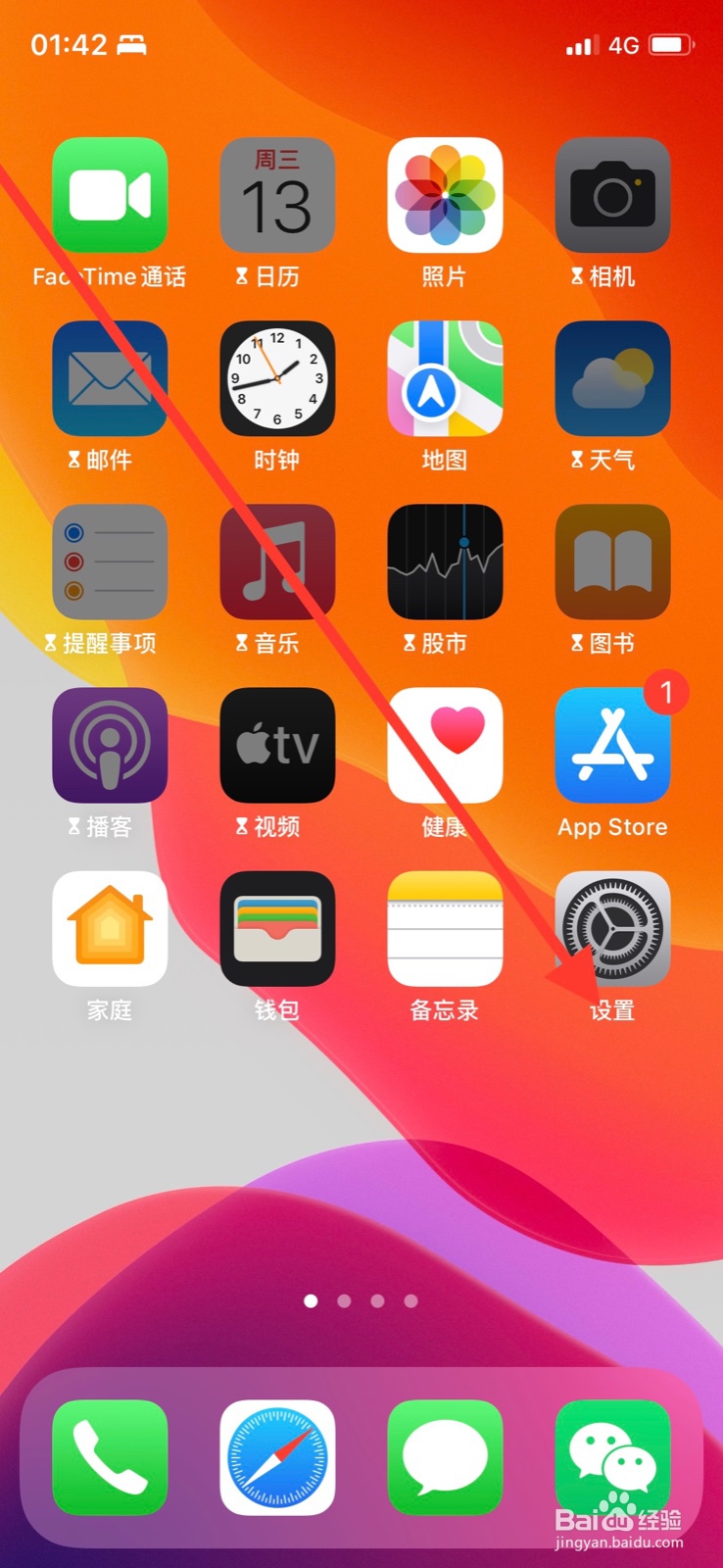Open the 相机 Camera app
The height and width of the screenshot is (1568, 723).
point(612,194)
